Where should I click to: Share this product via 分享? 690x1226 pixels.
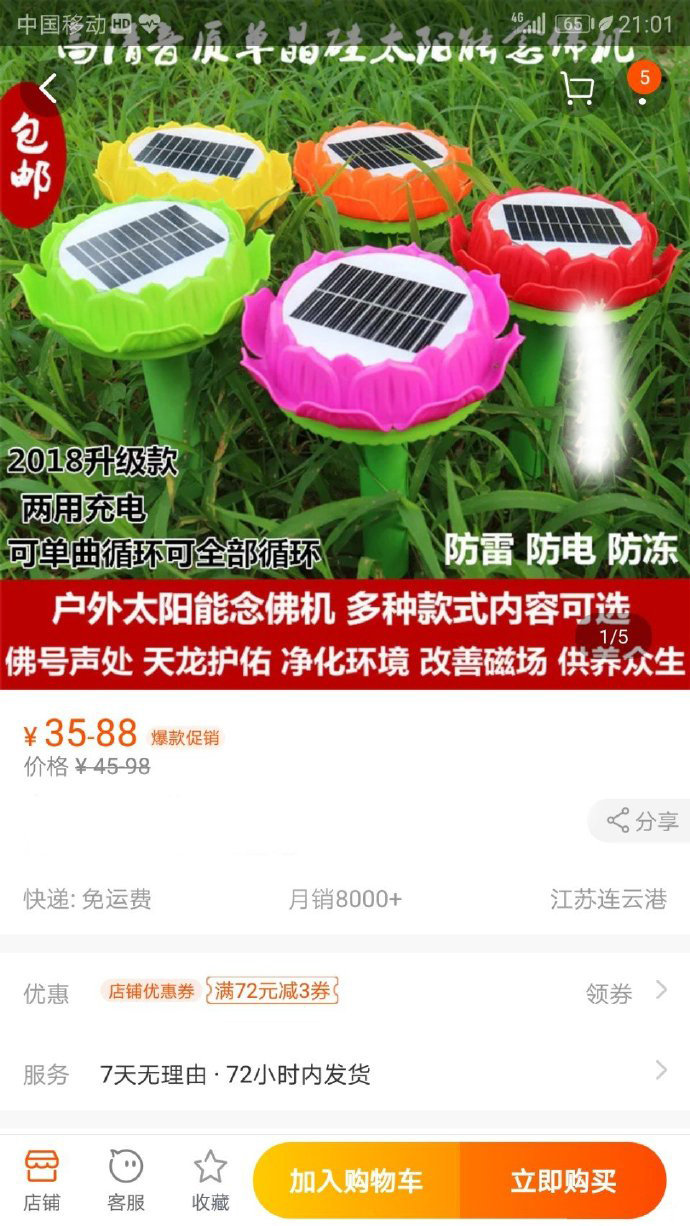(x=642, y=821)
